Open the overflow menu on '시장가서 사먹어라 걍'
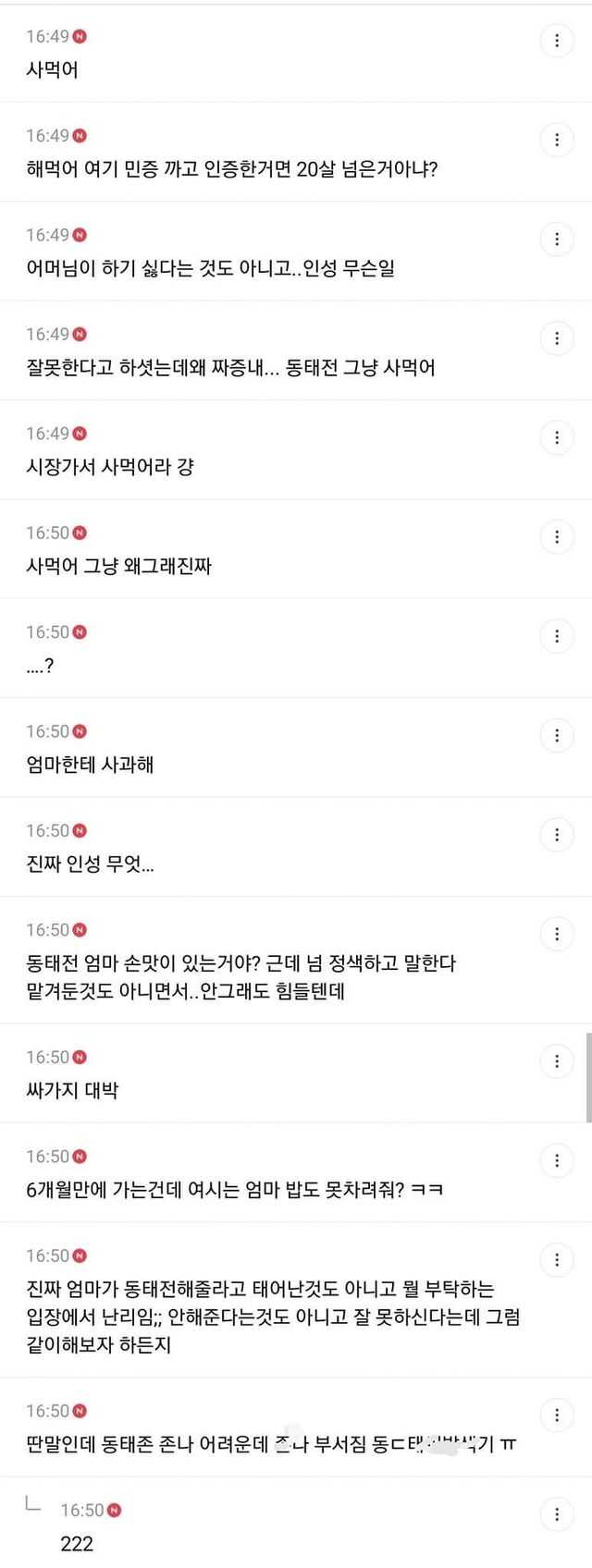 click(557, 437)
